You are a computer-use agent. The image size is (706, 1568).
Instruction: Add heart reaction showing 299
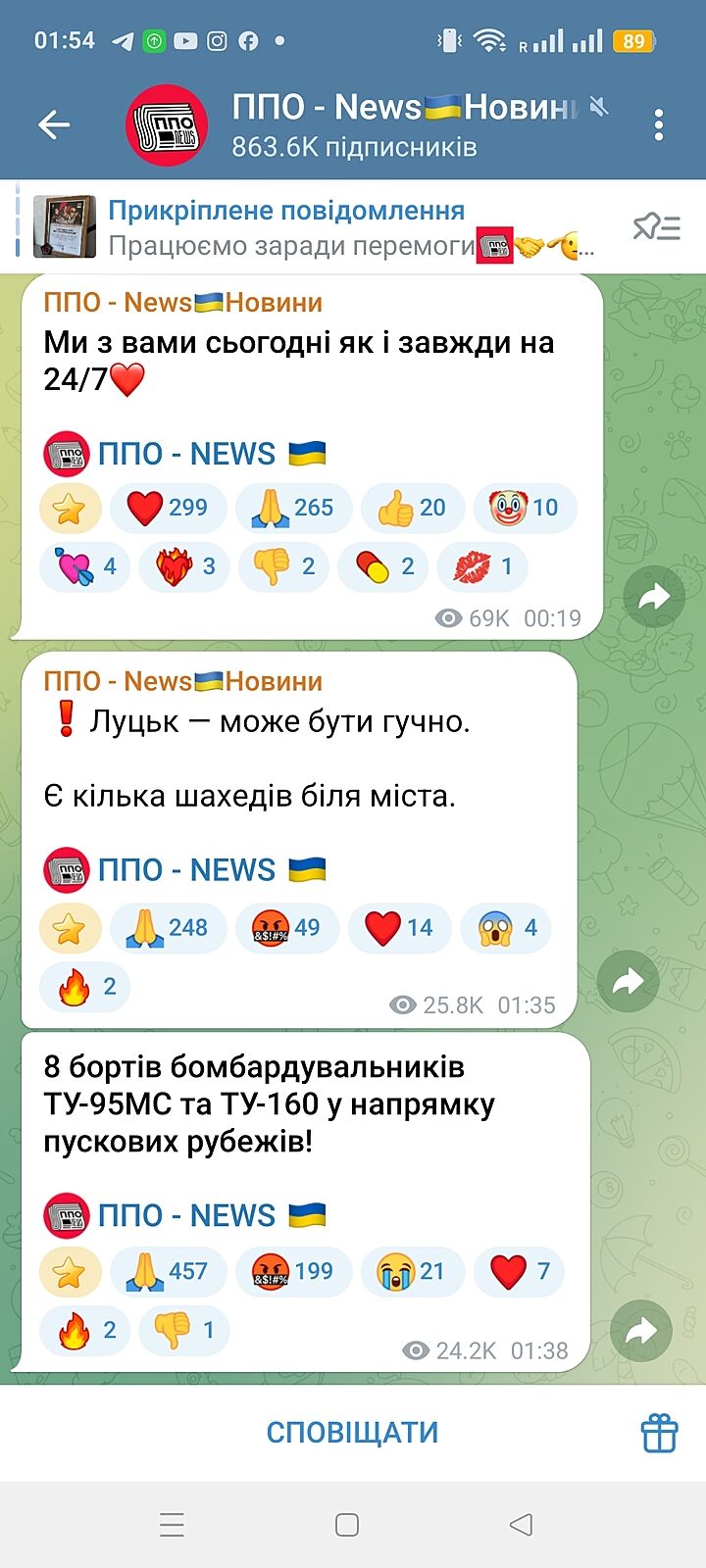click(x=168, y=508)
